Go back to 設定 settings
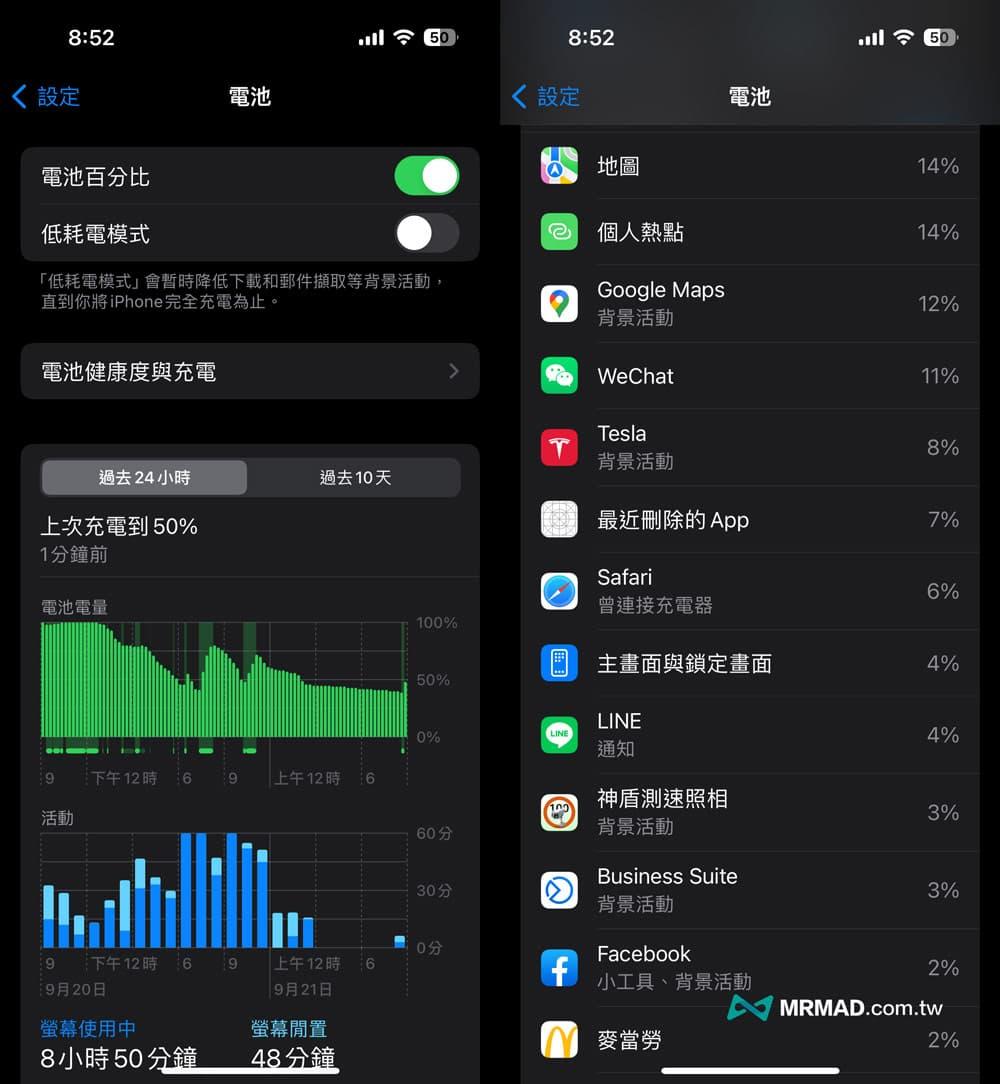 click(x=45, y=97)
